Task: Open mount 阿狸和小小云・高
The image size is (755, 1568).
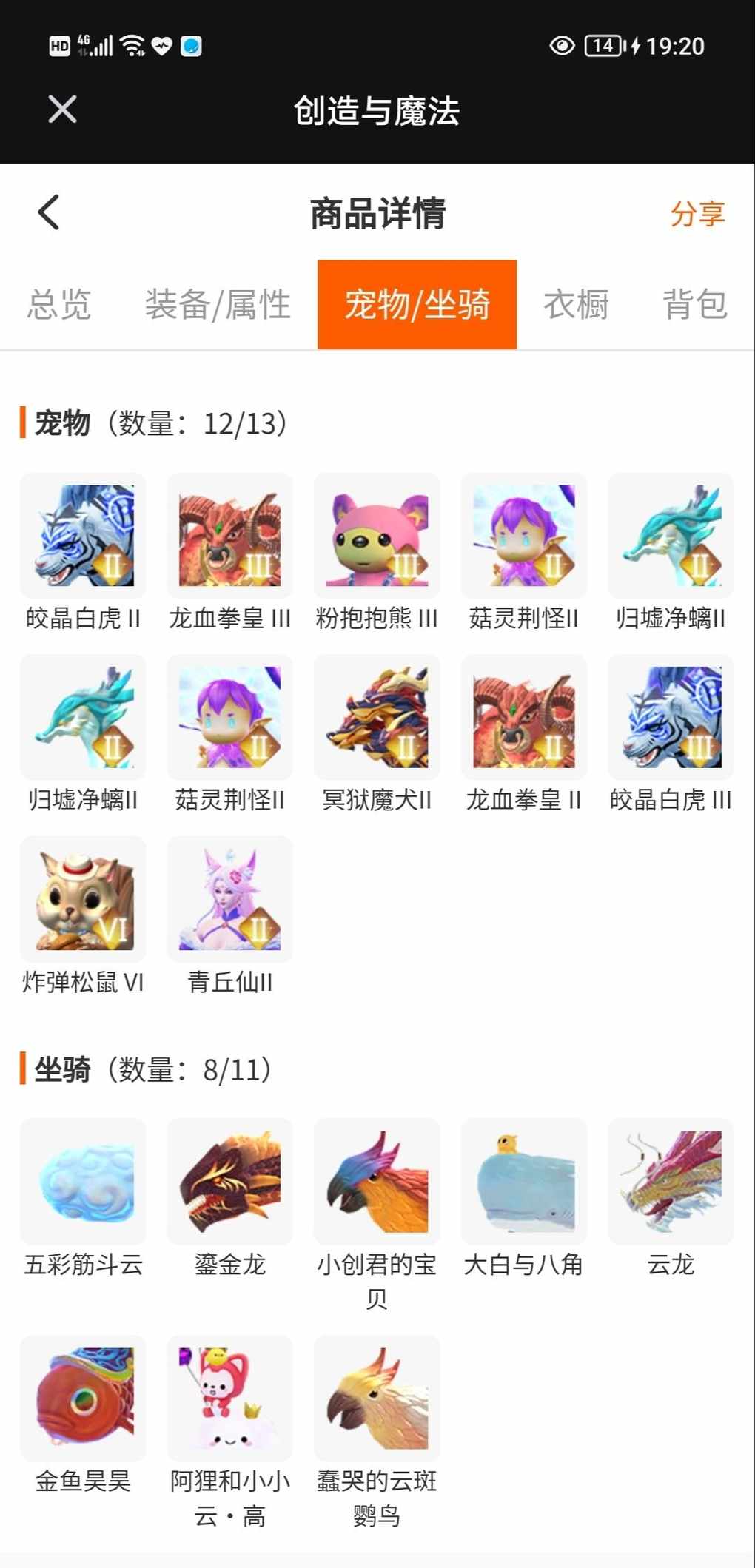Action: click(x=230, y=1398)
